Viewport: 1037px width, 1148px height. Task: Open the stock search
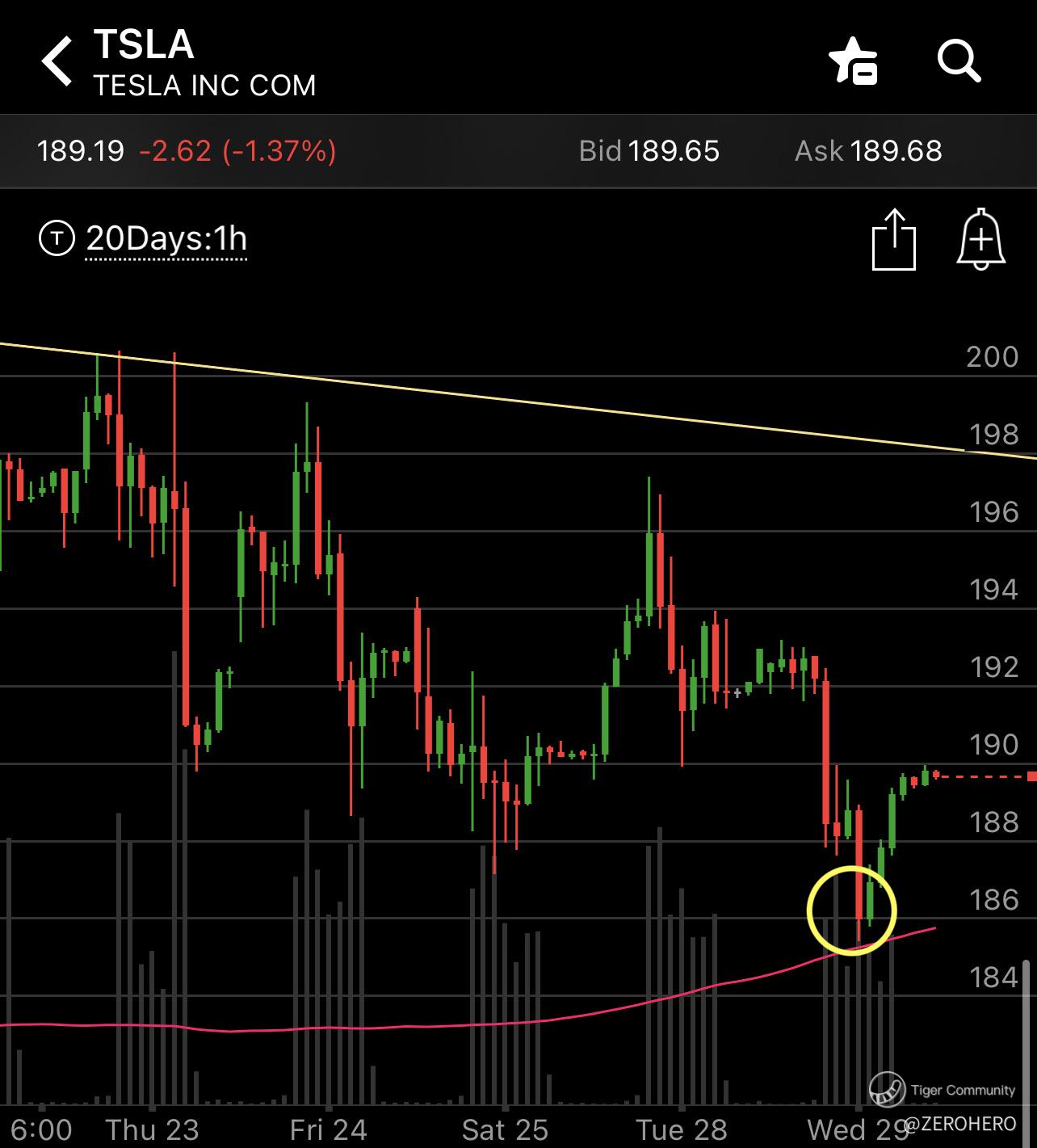point(959,61)
